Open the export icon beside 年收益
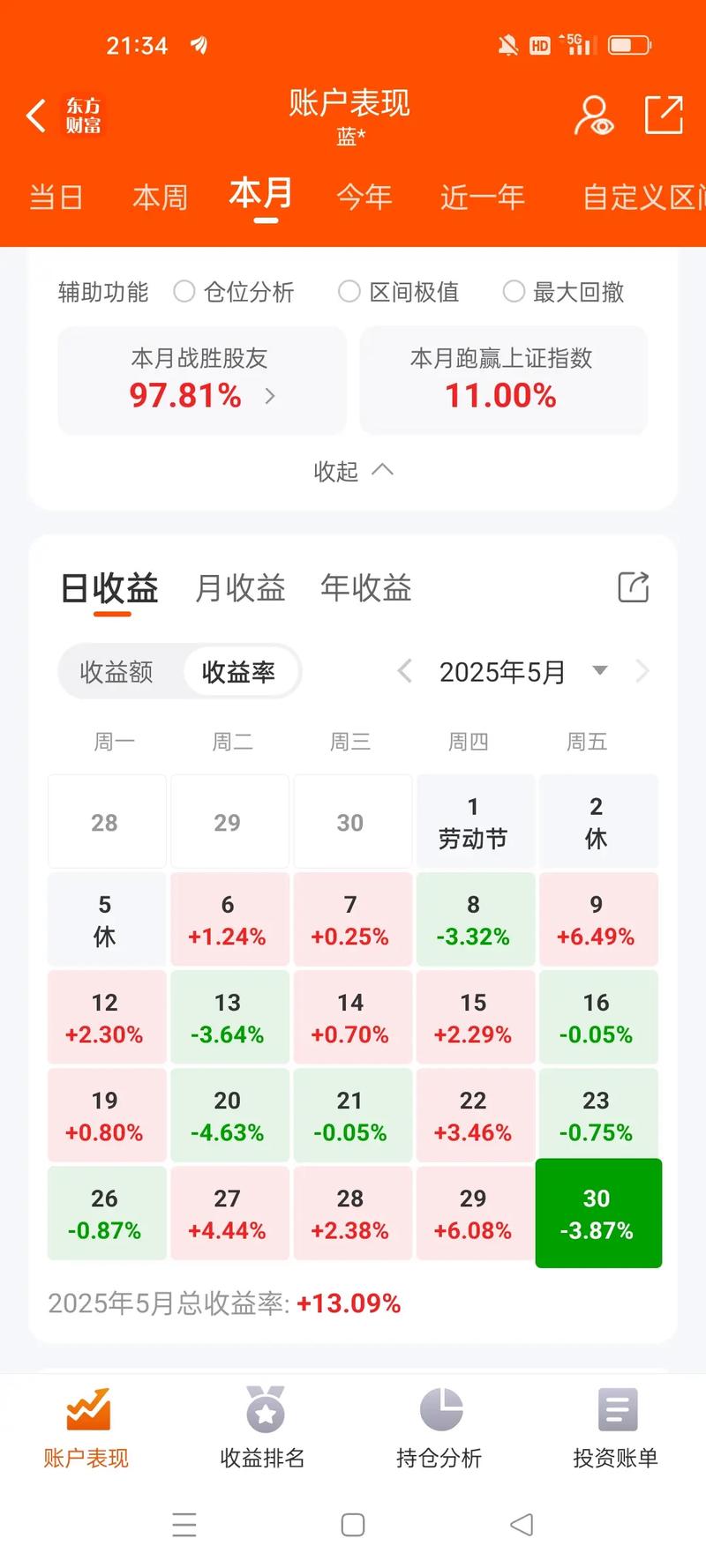The height and width of the screenshot is (1568, 706). tap(632, 588)
